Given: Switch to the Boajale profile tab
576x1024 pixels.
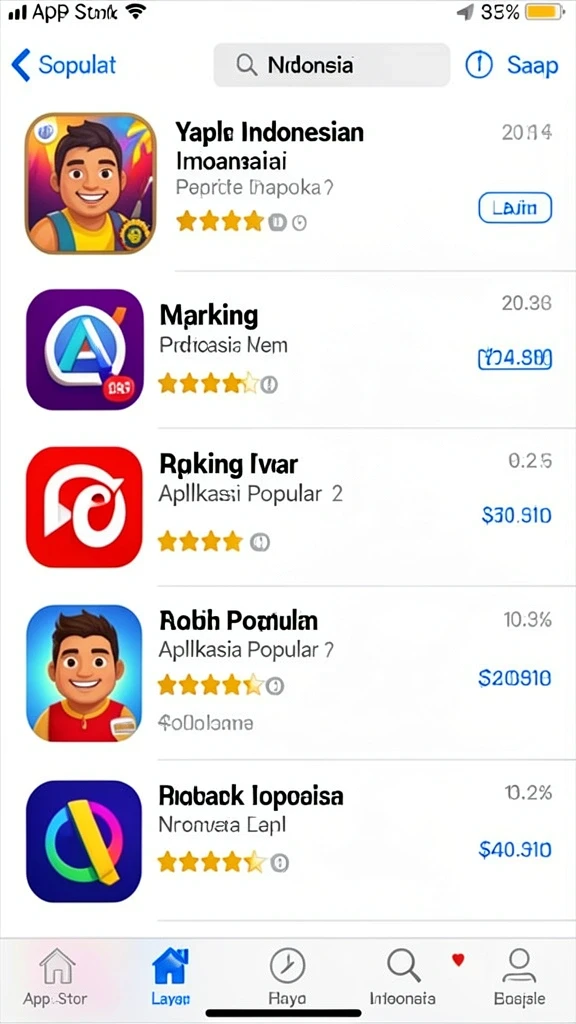Looking at the screenshot, I should click(519, 977).
